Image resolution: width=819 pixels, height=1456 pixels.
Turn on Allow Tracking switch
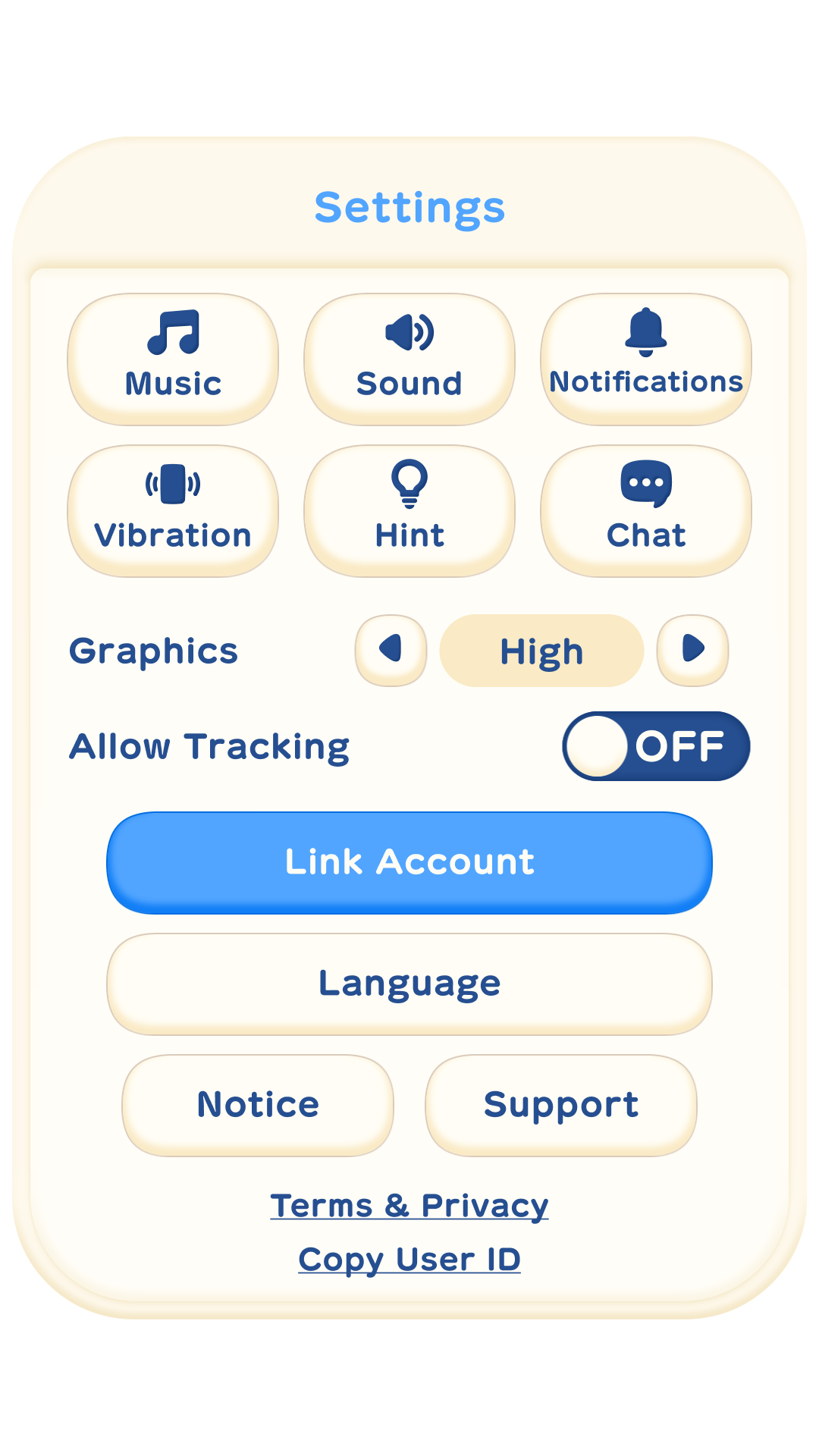click(x=656, y=746)
